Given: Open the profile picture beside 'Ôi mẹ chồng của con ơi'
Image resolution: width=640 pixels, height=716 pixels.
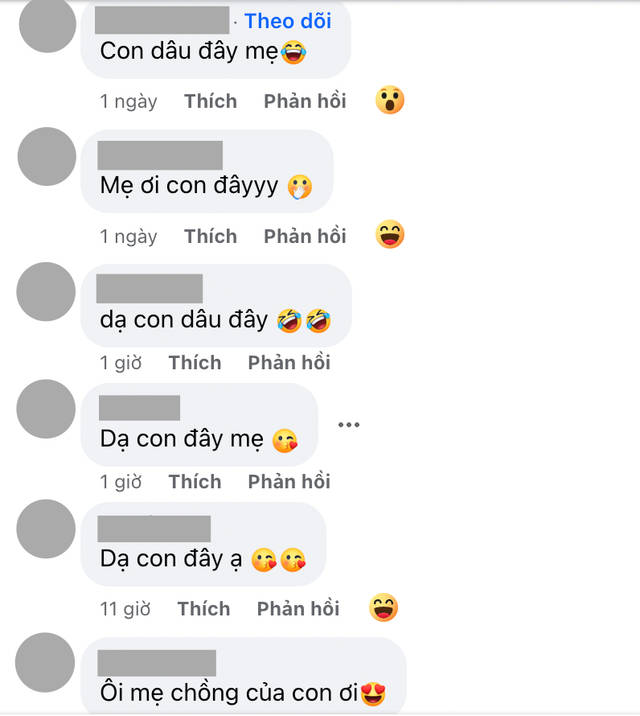Looking at the screenshot, I should (47, 662).
